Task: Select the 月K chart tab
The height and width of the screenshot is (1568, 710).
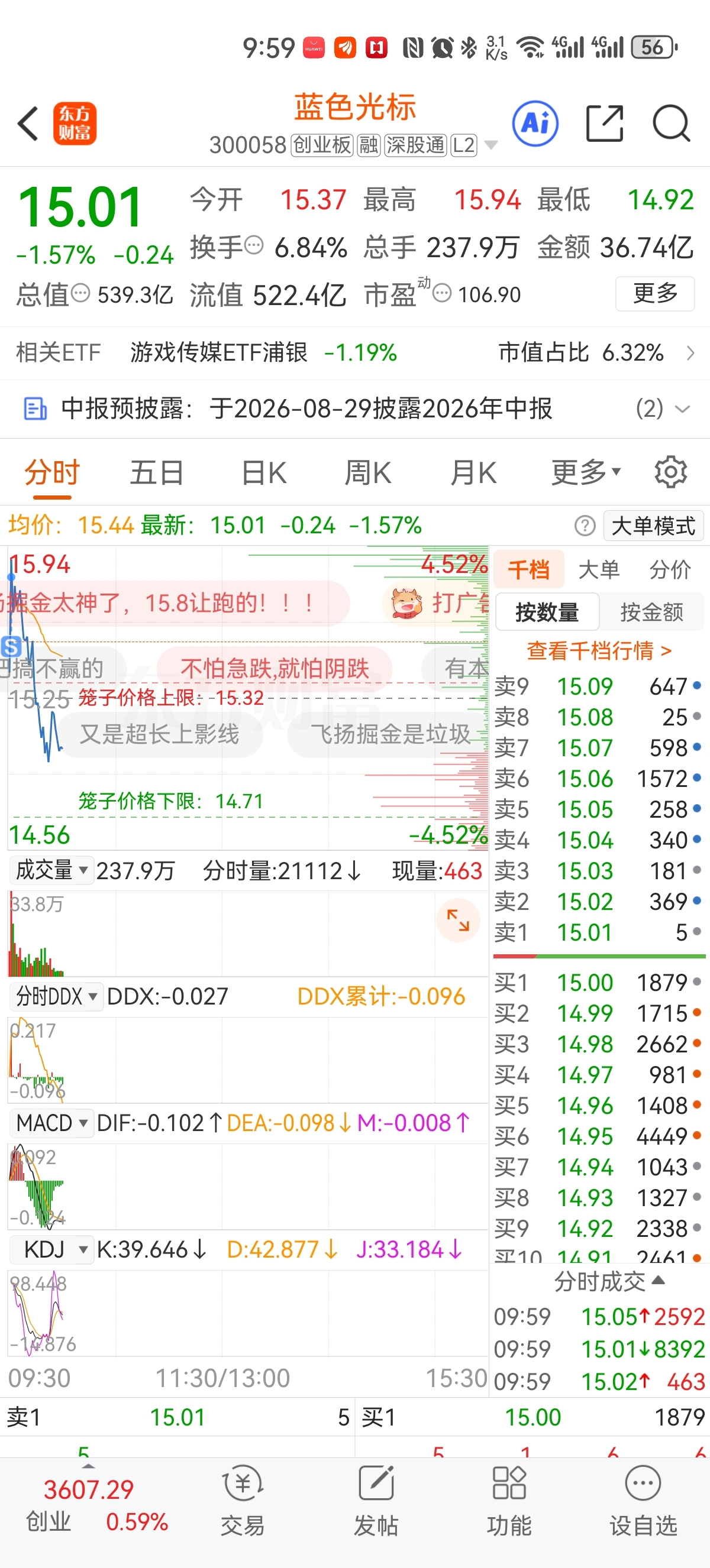Action: [x=473, y=473]
